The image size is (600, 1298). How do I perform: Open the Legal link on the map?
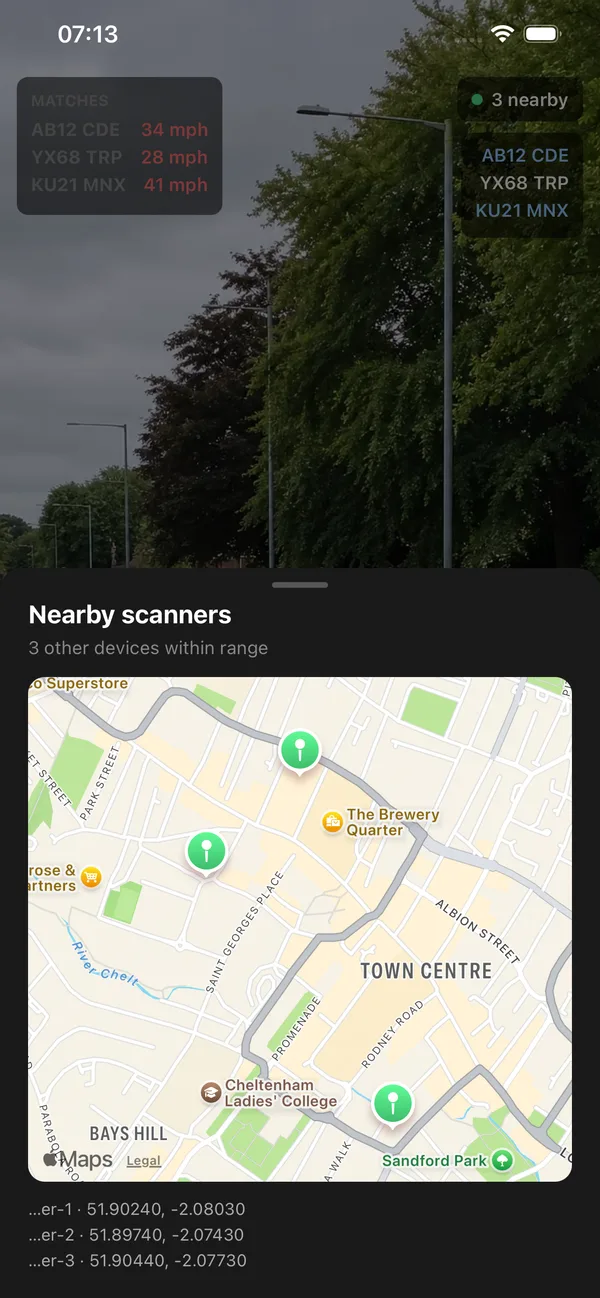coord(144,1161)
